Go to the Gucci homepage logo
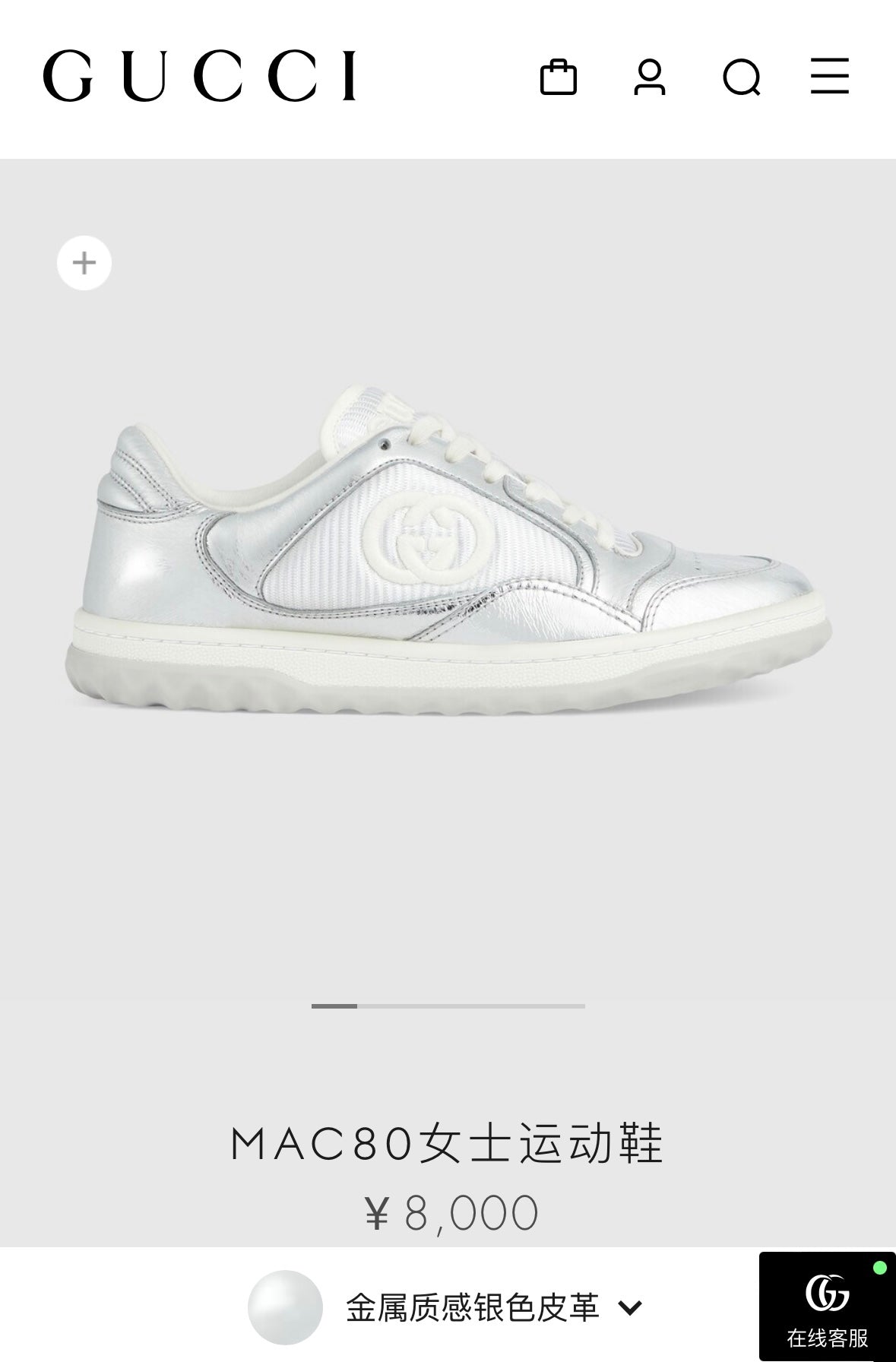Viewport: 896px width, 1362px height. click(x=199, y=76)
